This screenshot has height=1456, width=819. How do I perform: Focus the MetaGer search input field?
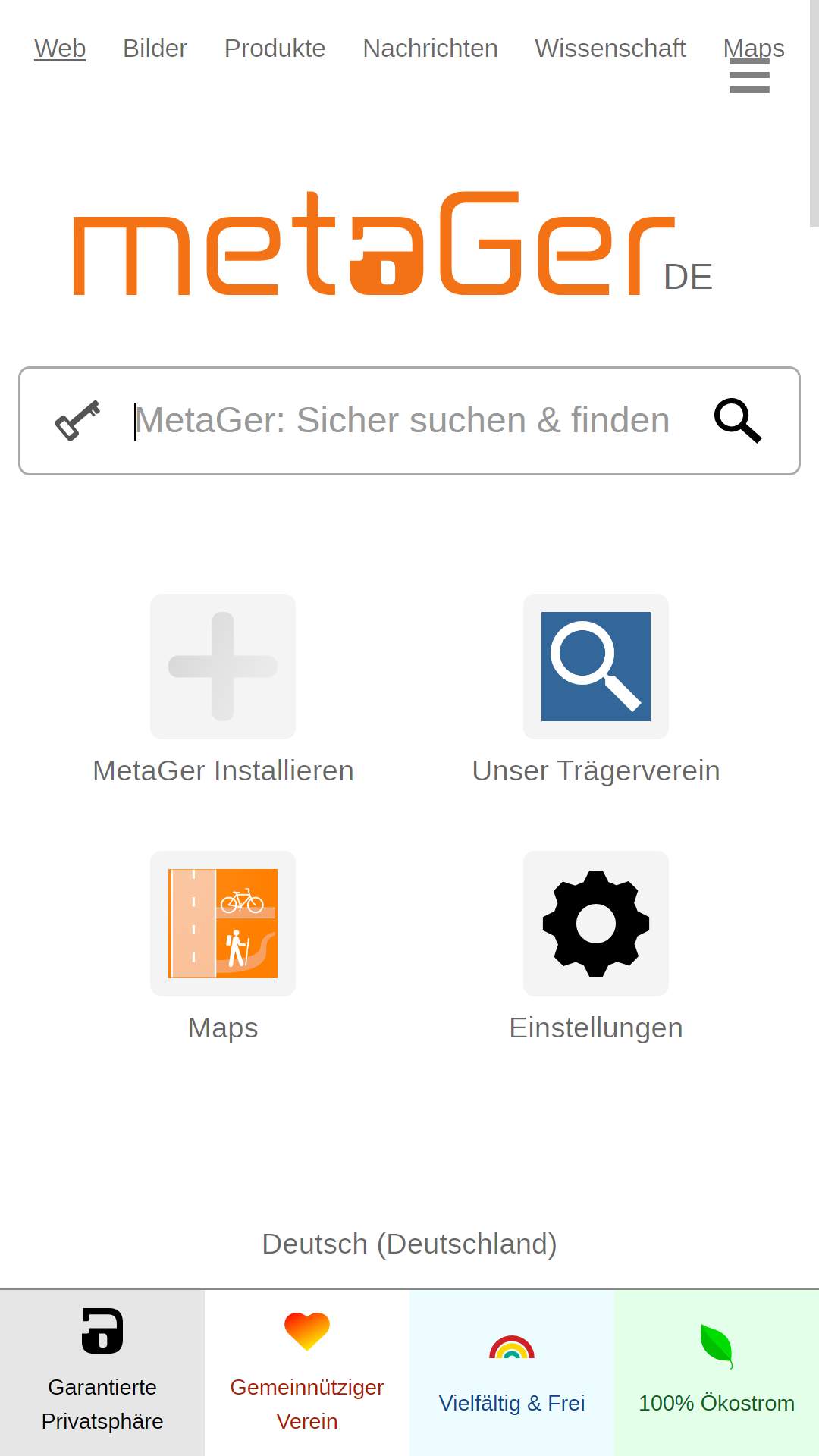pos(402,421)
